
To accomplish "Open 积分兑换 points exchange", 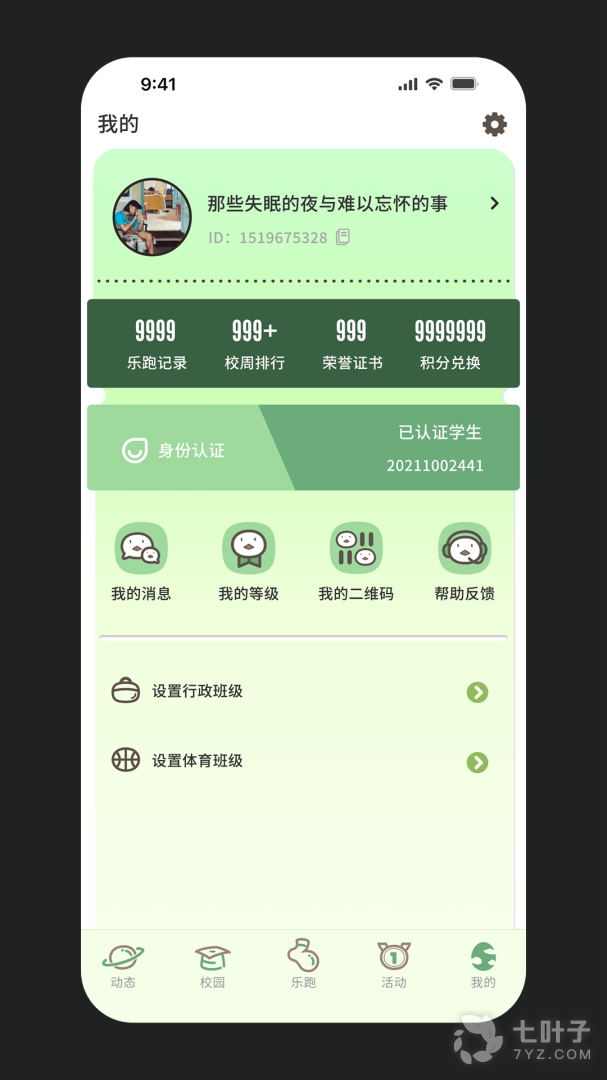I will pyautogui.click(x=450, y=343).
